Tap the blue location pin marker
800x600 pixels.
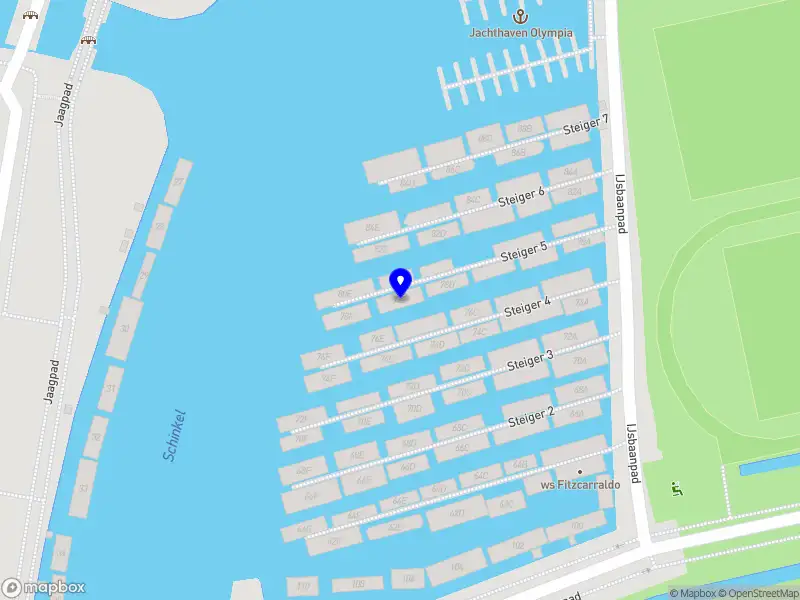(x=400, y=281)
